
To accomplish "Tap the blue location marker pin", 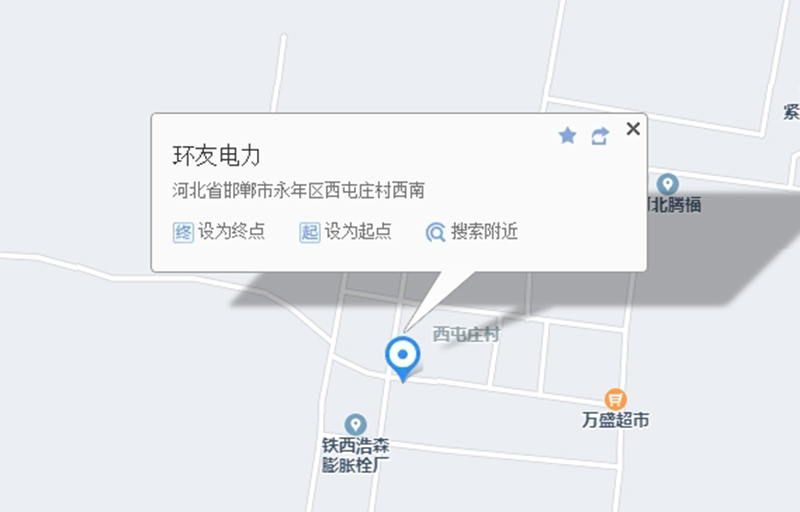I will (402, 356).
